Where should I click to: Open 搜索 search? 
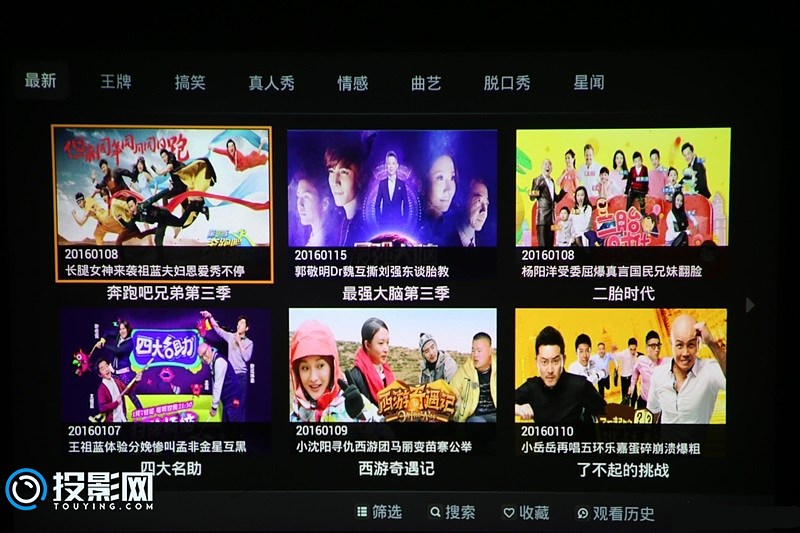[453, 512]
